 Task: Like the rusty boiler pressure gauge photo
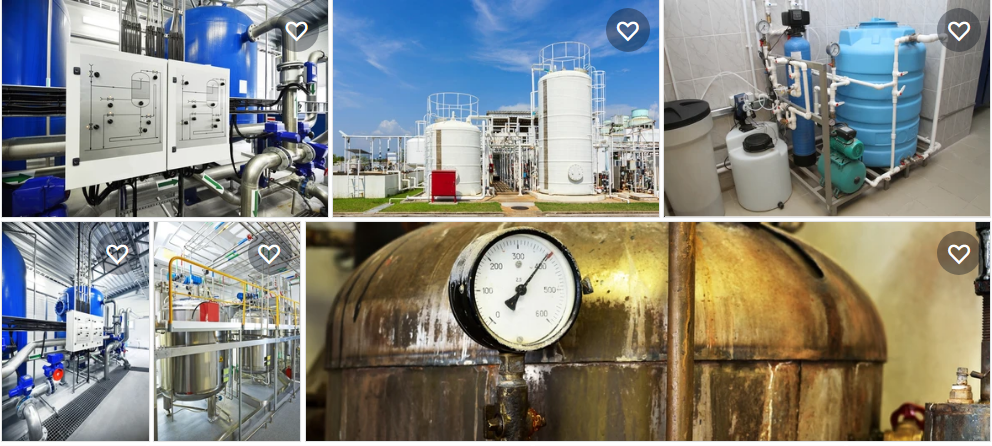(958, 254)
